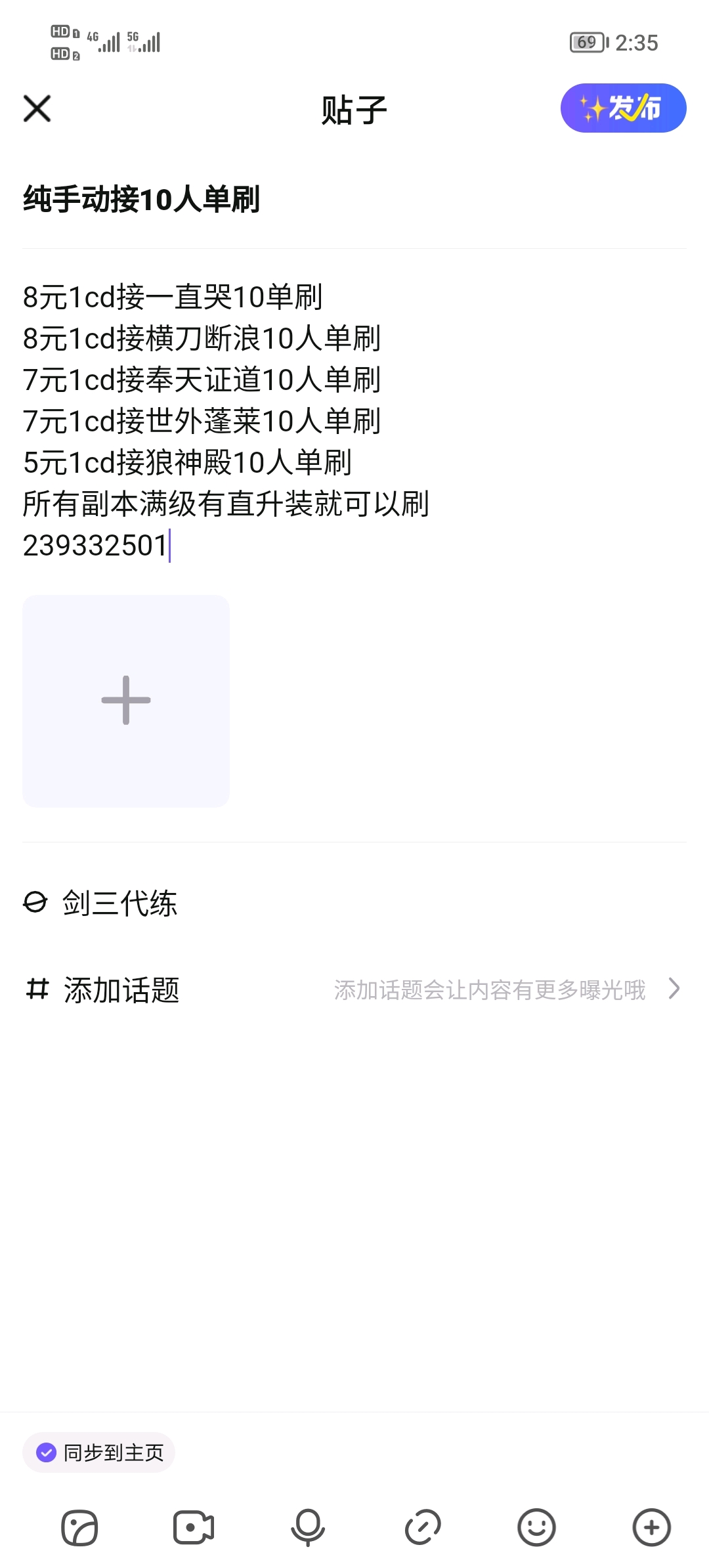The height and width of the screenshot is (1568, 709).
Task: Open the image picker icon
Action: [79, 1527]
